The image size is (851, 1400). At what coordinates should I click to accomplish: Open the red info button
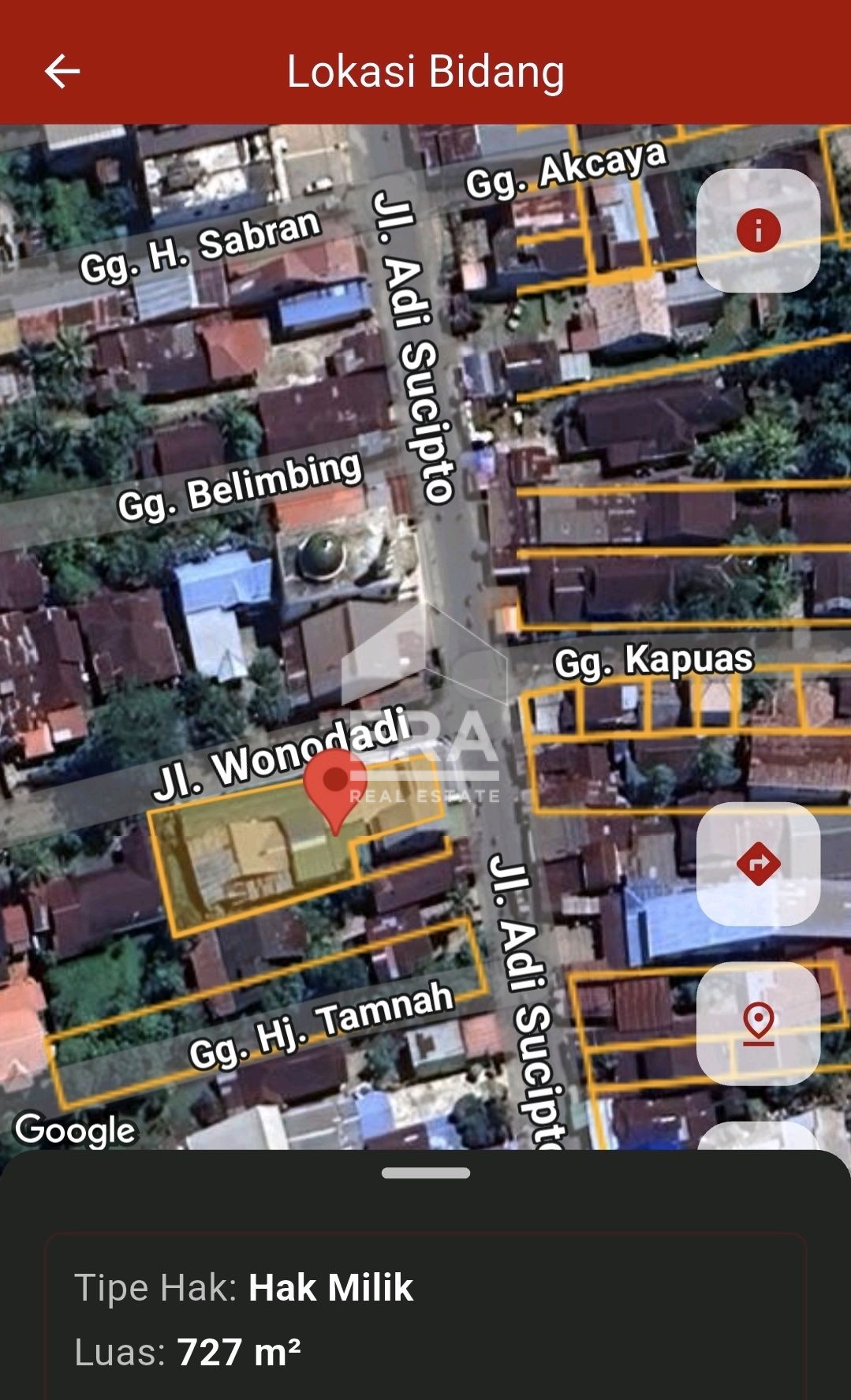758,231
